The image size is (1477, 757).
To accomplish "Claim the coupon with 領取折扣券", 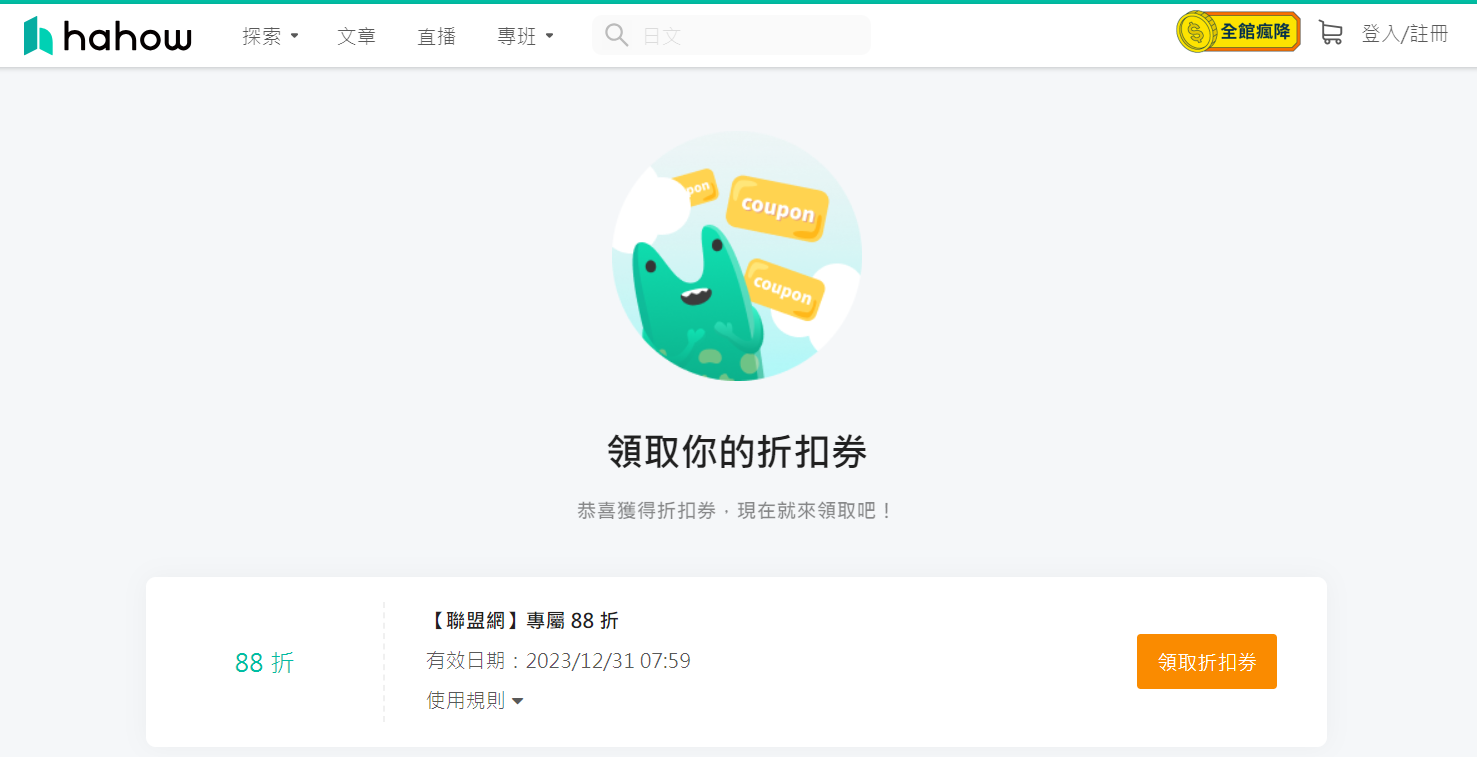I will tap(1206, 662).
